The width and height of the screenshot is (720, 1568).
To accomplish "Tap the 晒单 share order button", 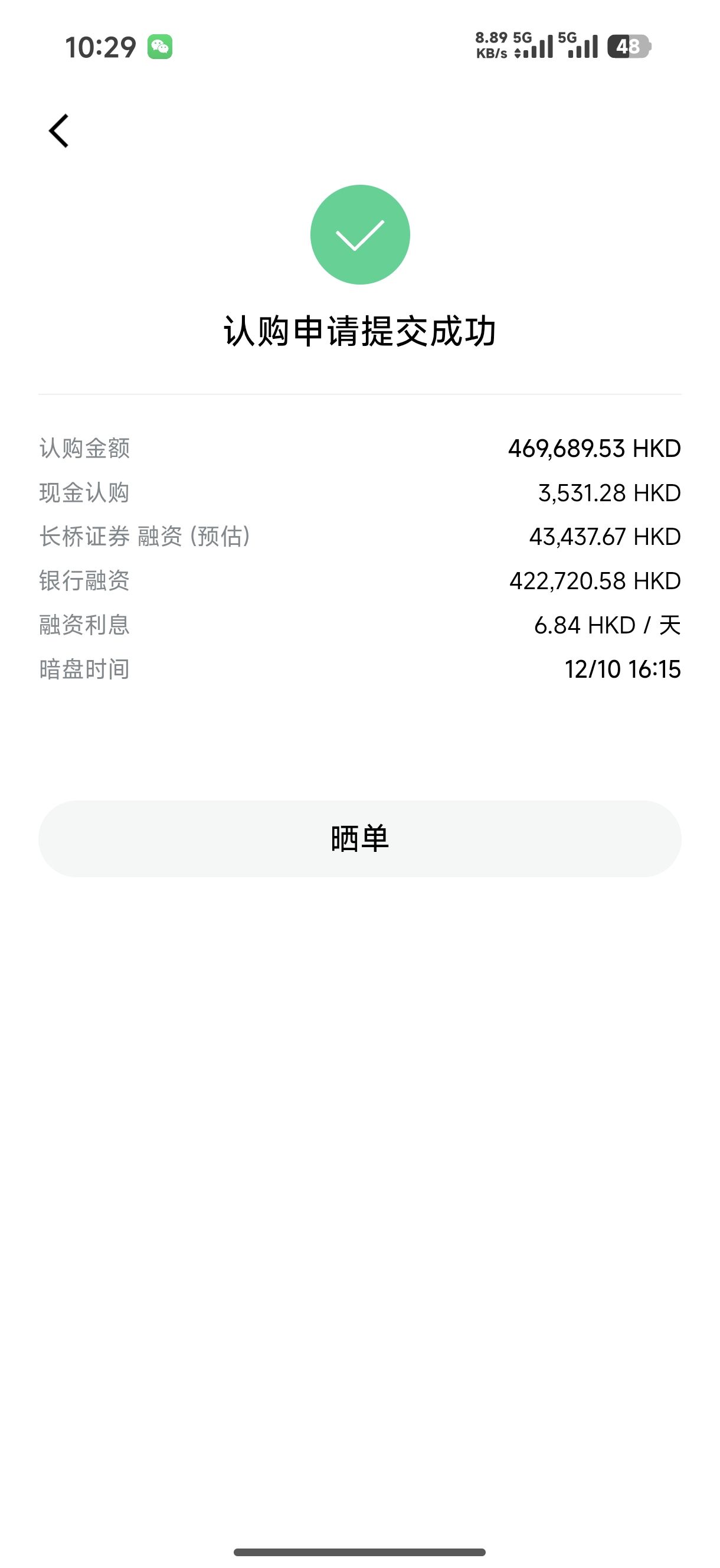I will 359,838.
